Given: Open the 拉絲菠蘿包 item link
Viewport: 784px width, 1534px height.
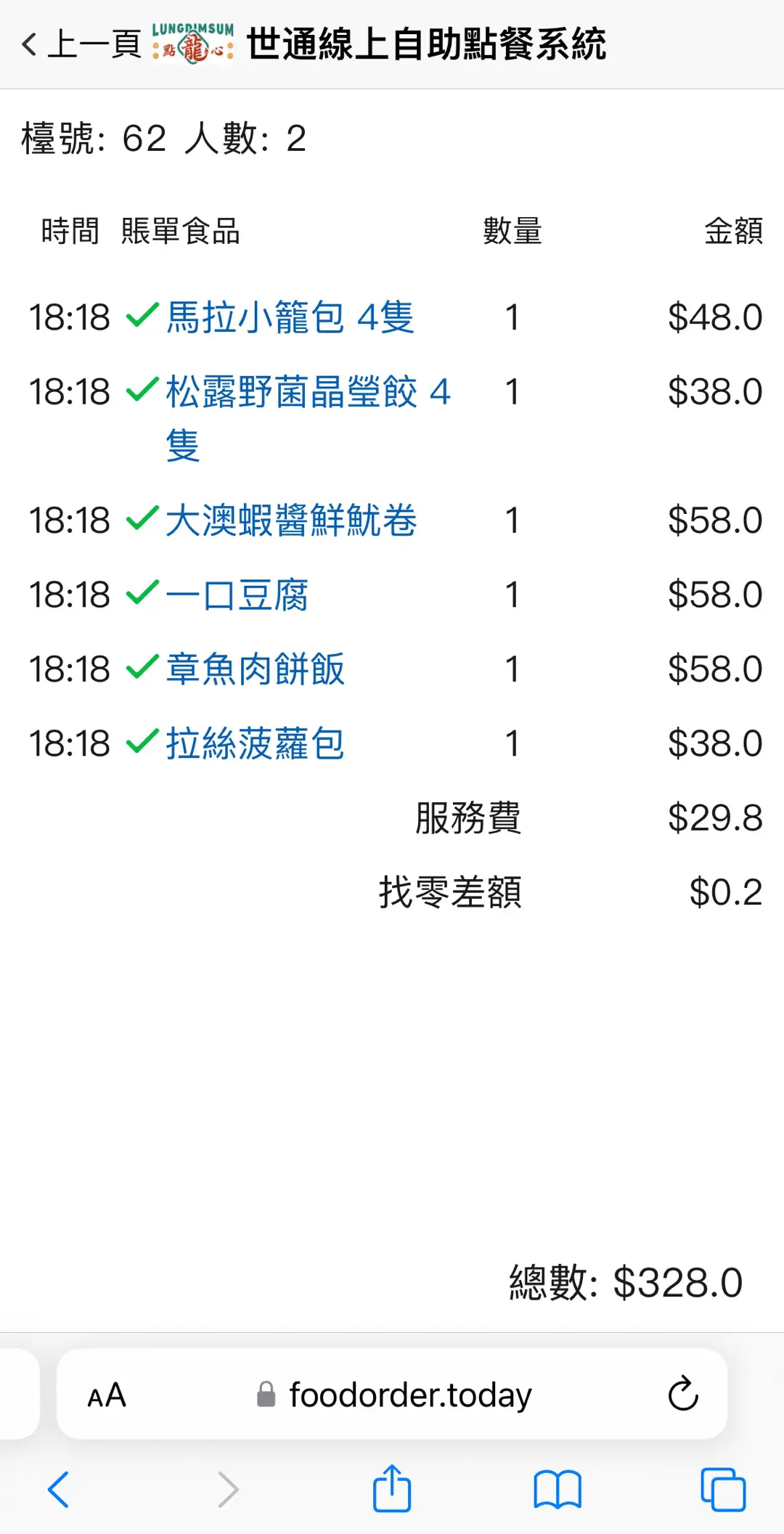Looking at the screenshot, I should (255, 743).
